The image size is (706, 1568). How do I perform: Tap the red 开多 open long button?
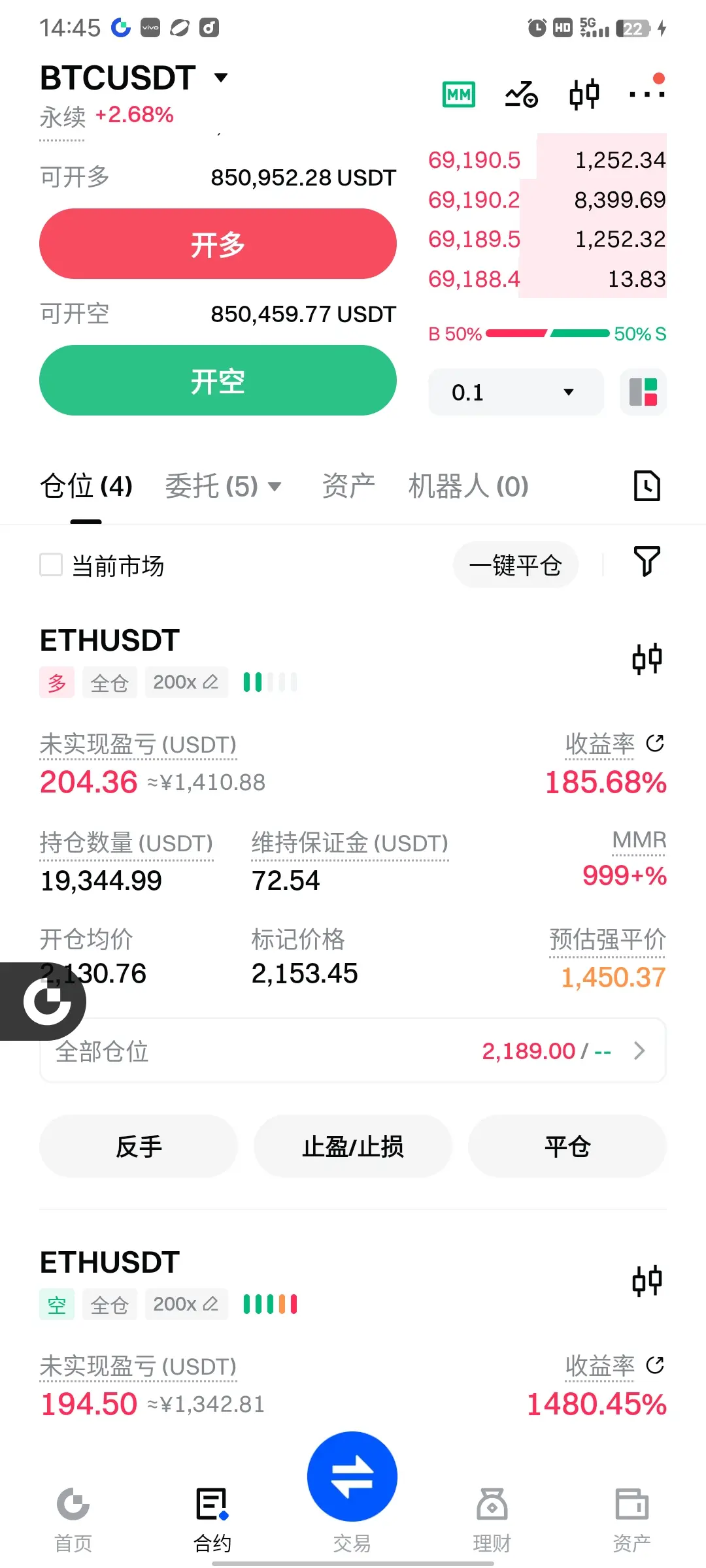point(218,244)
